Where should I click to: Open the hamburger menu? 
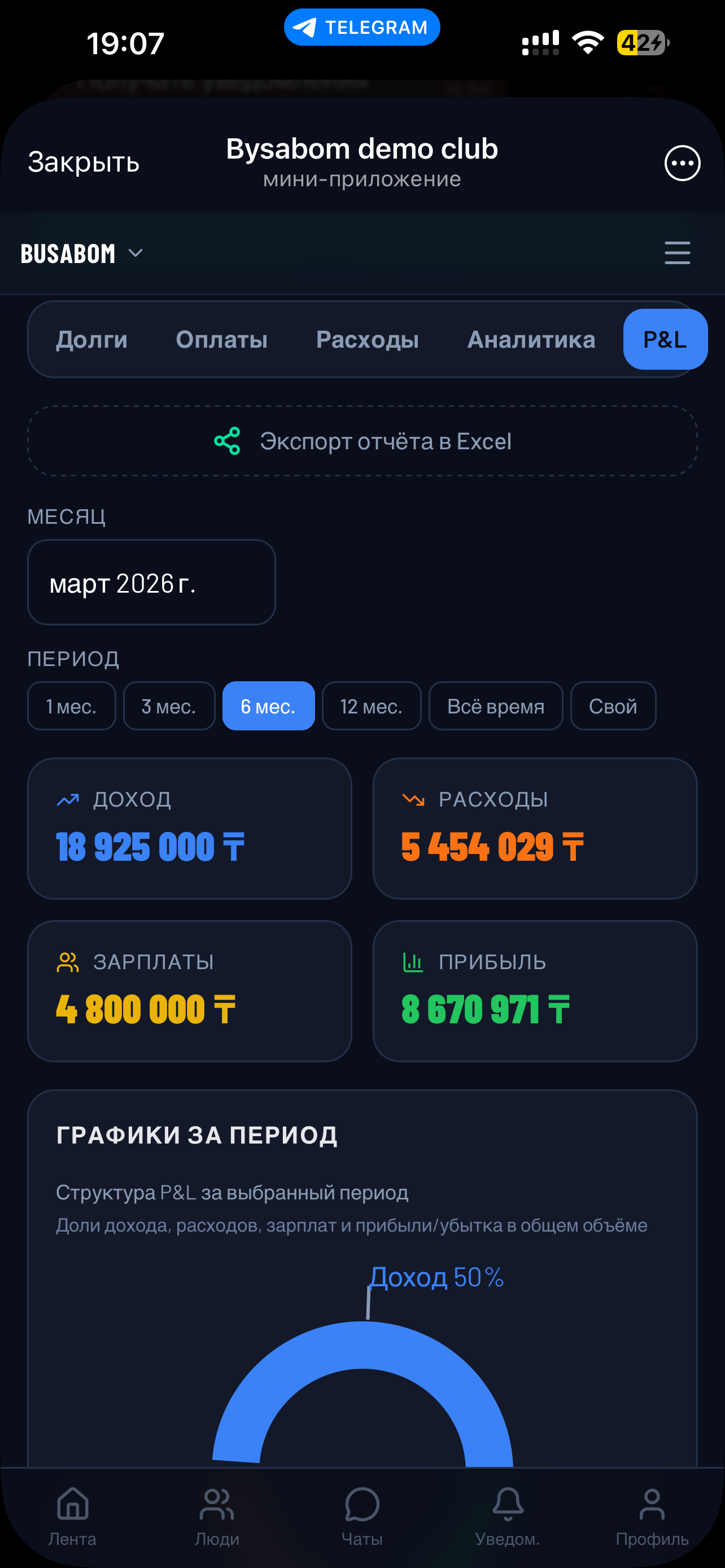(677, 253)
